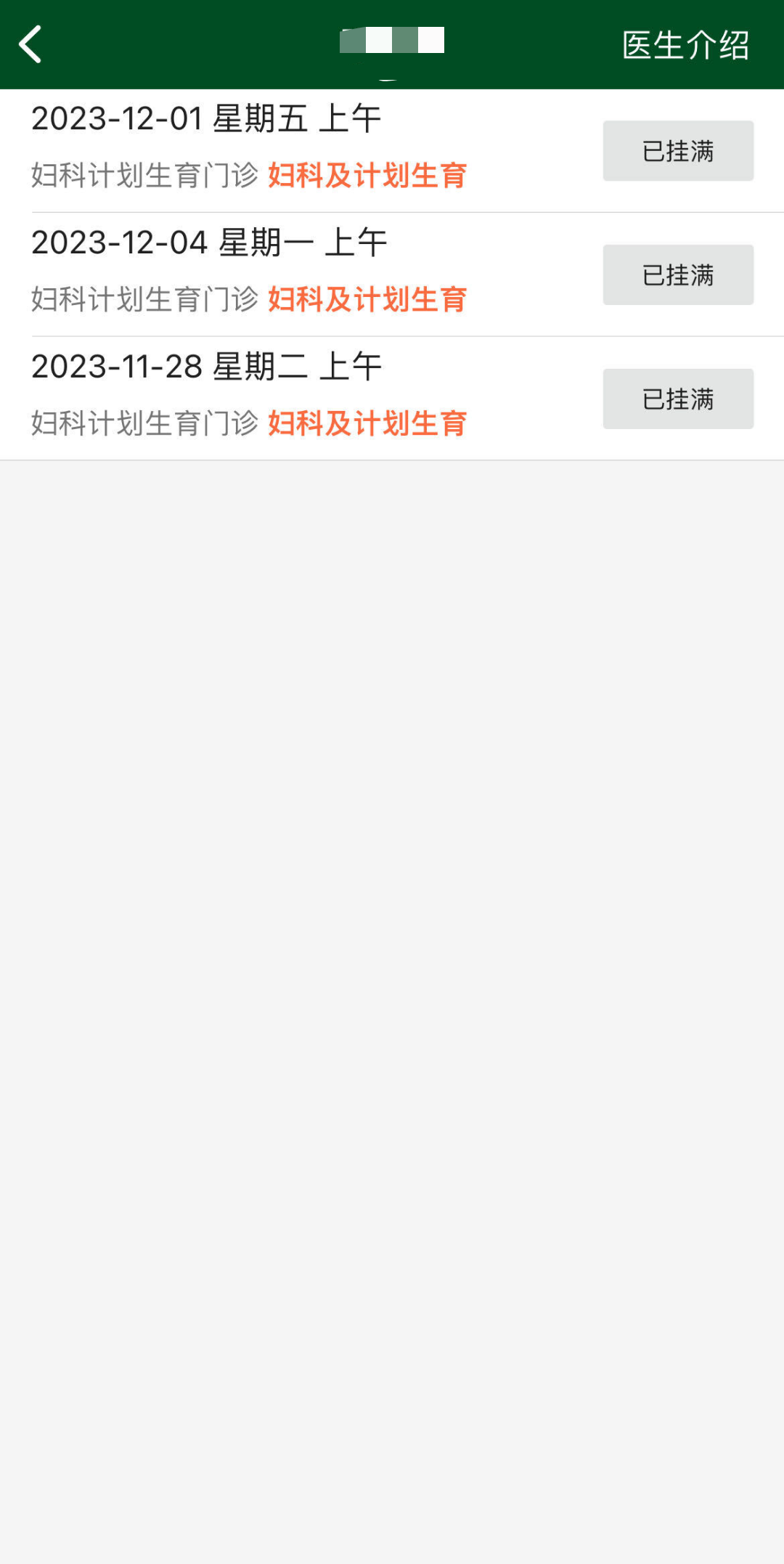Tap 妇科及计划生育 label under 2023-12-04

pos(368,298)
